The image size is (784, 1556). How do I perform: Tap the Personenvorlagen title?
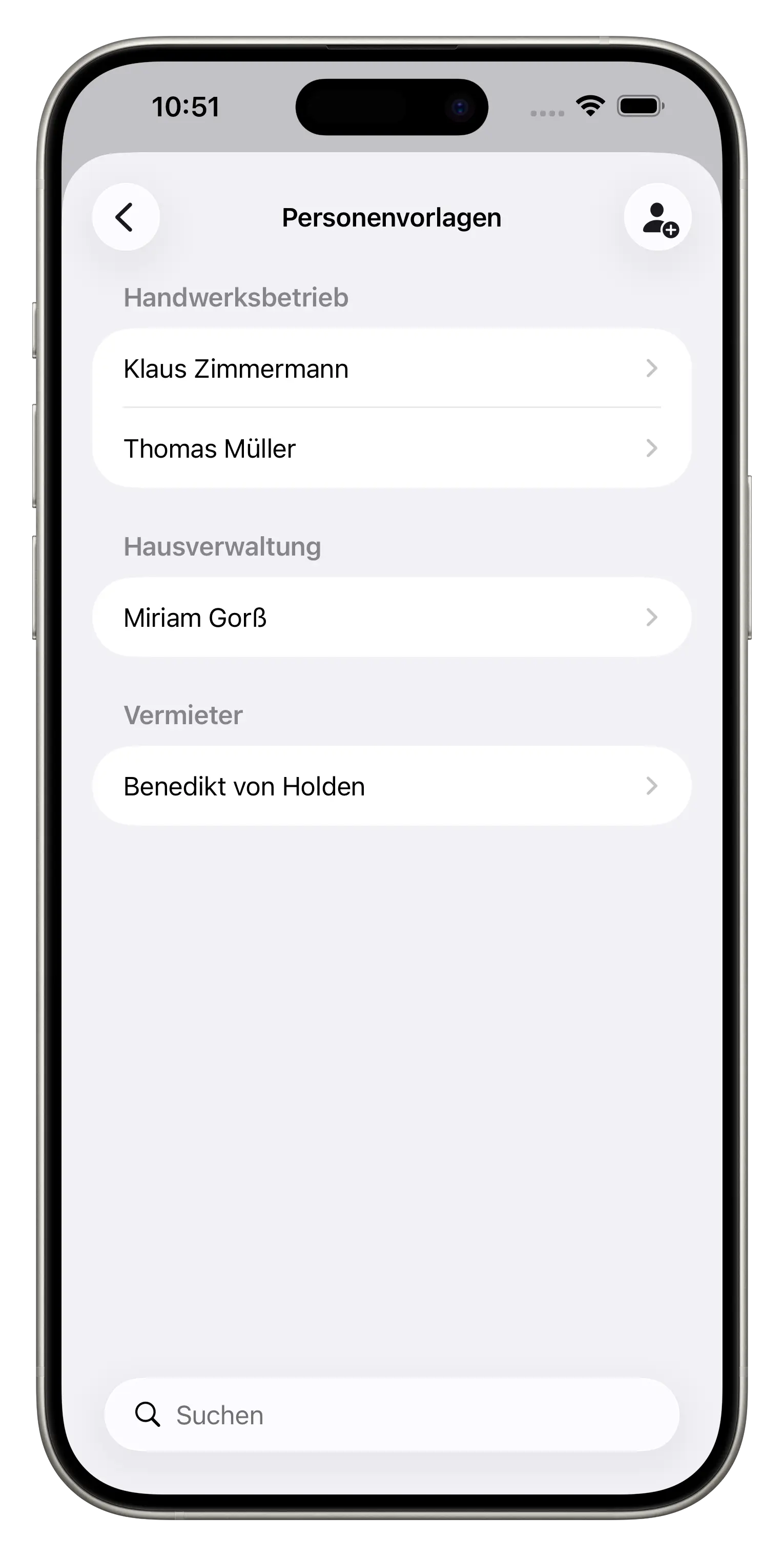[391, 217]
